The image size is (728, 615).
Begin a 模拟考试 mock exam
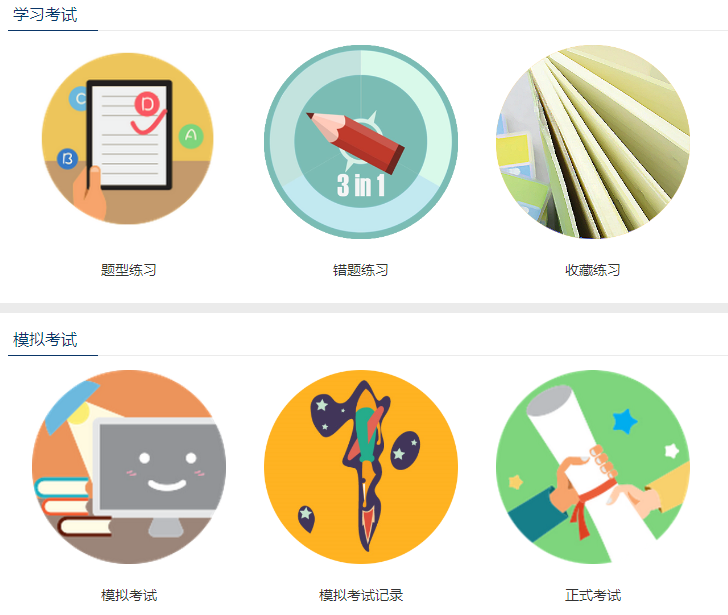tap(128, 467)
